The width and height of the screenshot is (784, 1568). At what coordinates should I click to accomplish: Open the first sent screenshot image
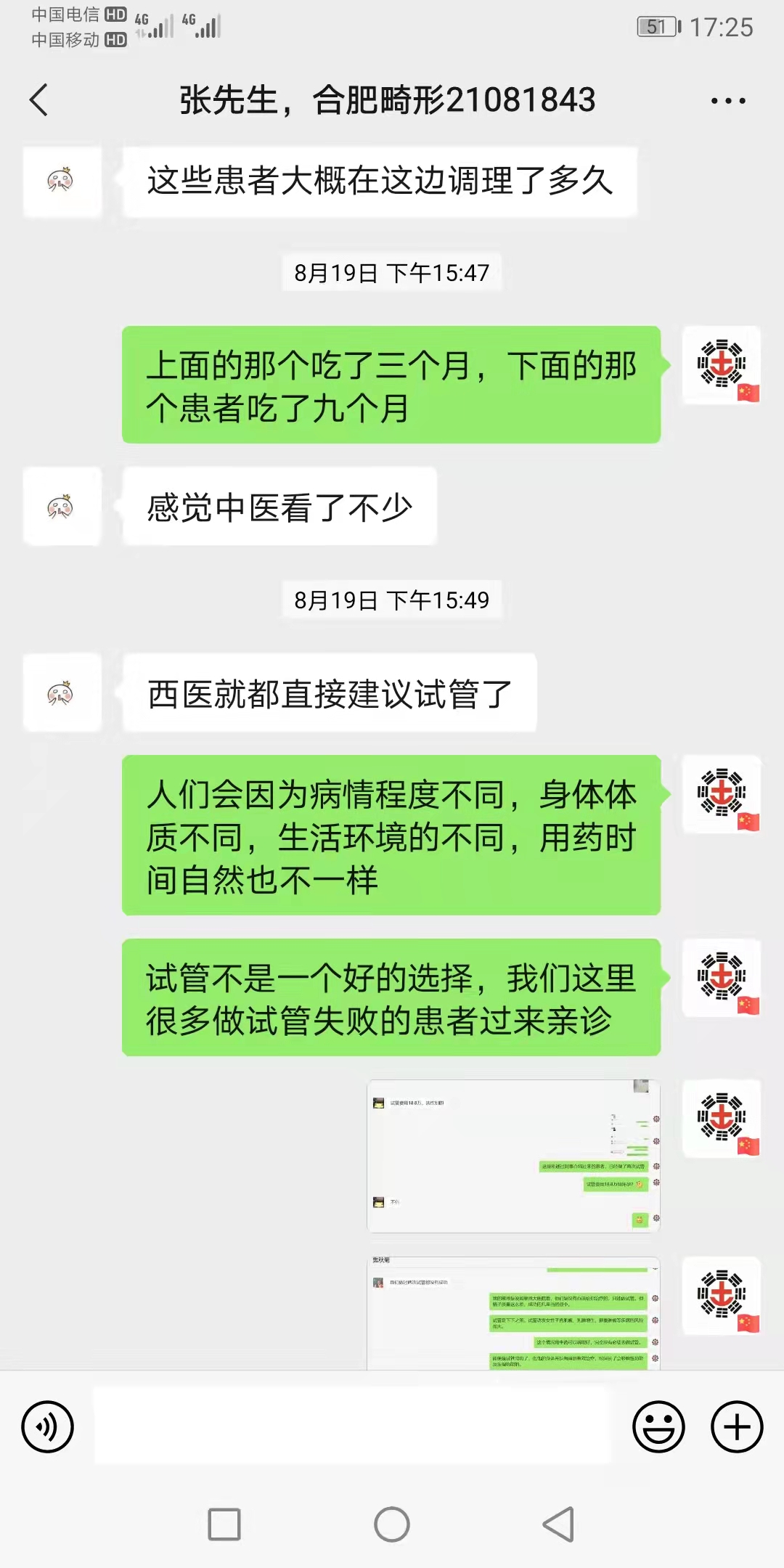(x=513, y=1156)
